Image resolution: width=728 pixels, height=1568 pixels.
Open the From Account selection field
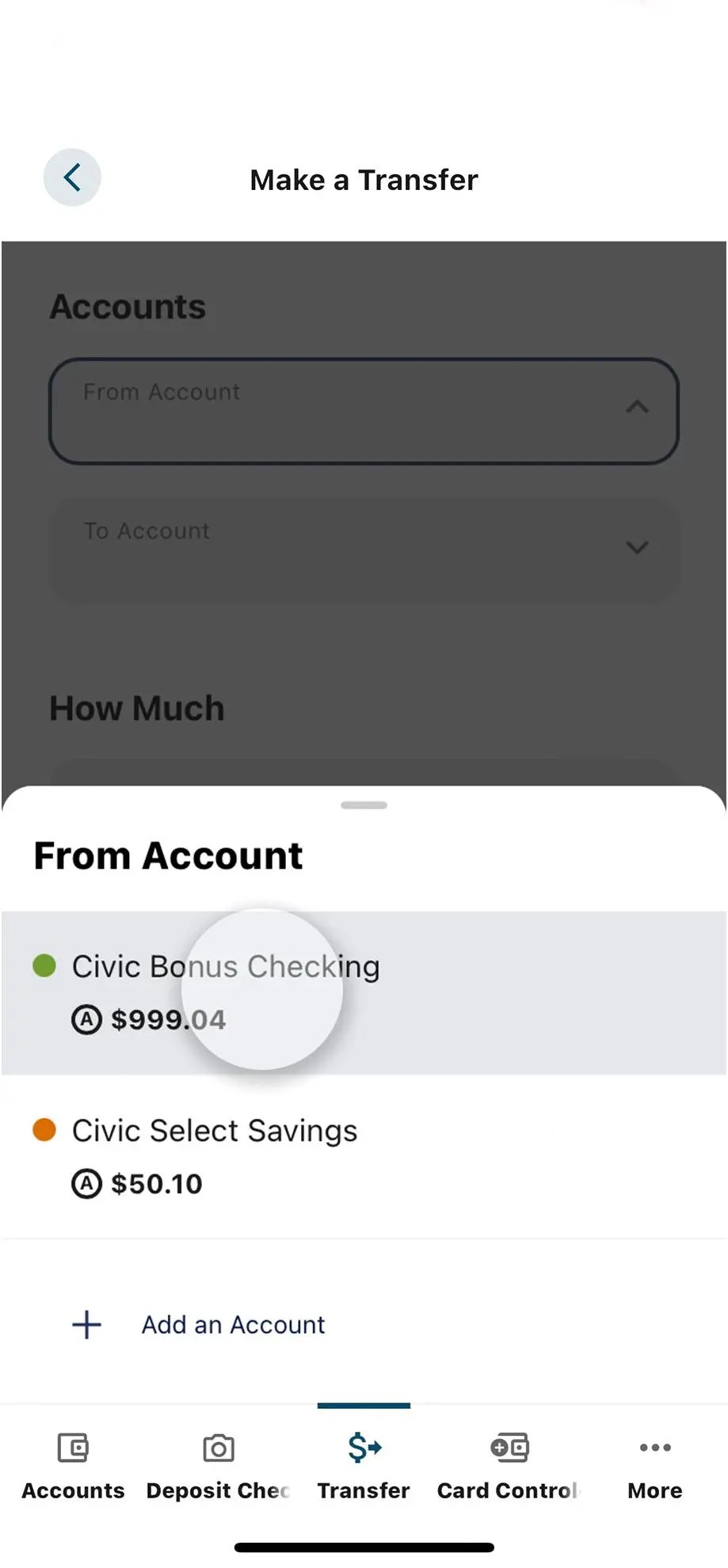364,410
